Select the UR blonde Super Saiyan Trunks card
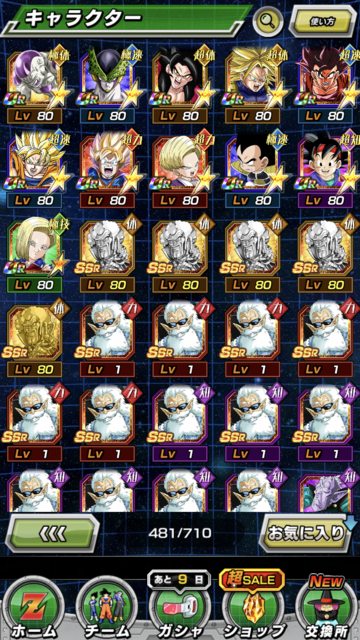The height and width of the screenshot is (640, 360). tap(253, 84)
